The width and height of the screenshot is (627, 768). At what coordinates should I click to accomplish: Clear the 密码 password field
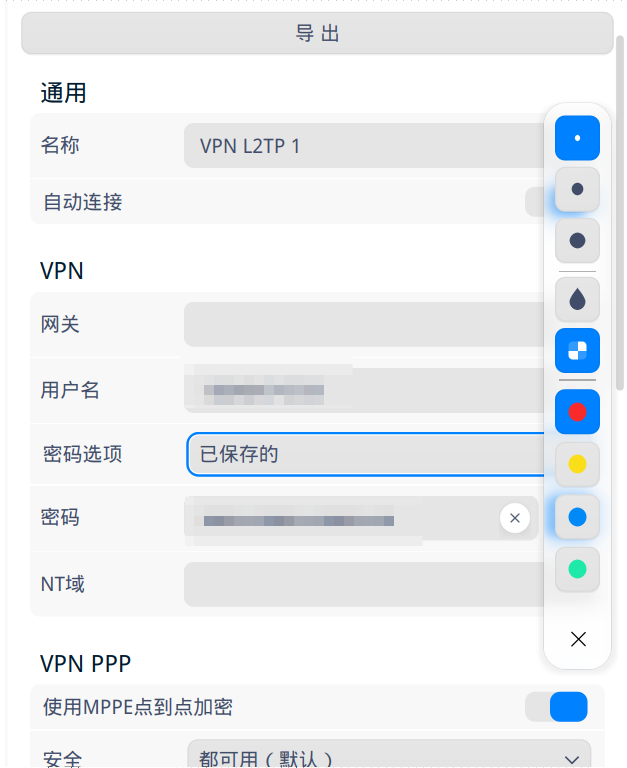pos(514,518)
